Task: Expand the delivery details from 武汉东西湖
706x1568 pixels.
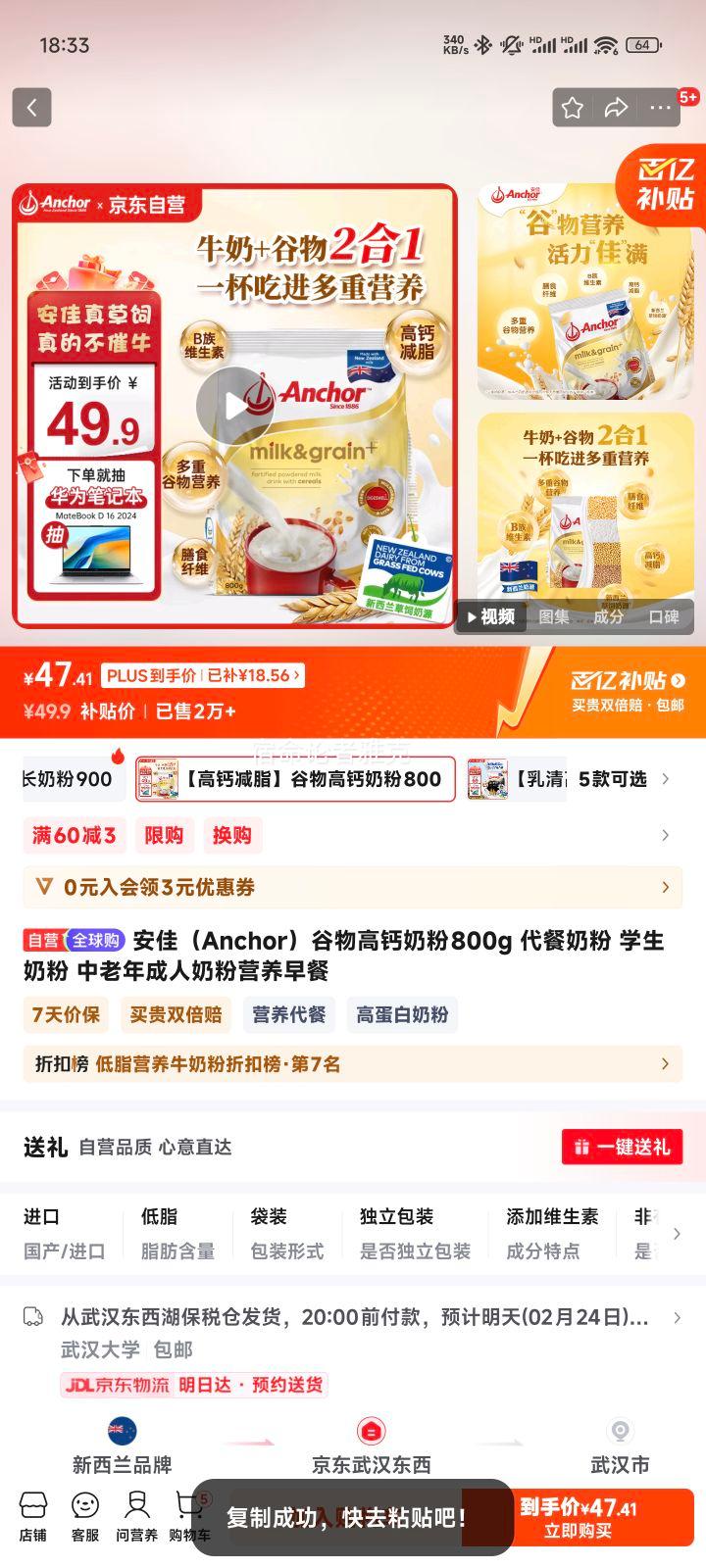Action: 353,1317
